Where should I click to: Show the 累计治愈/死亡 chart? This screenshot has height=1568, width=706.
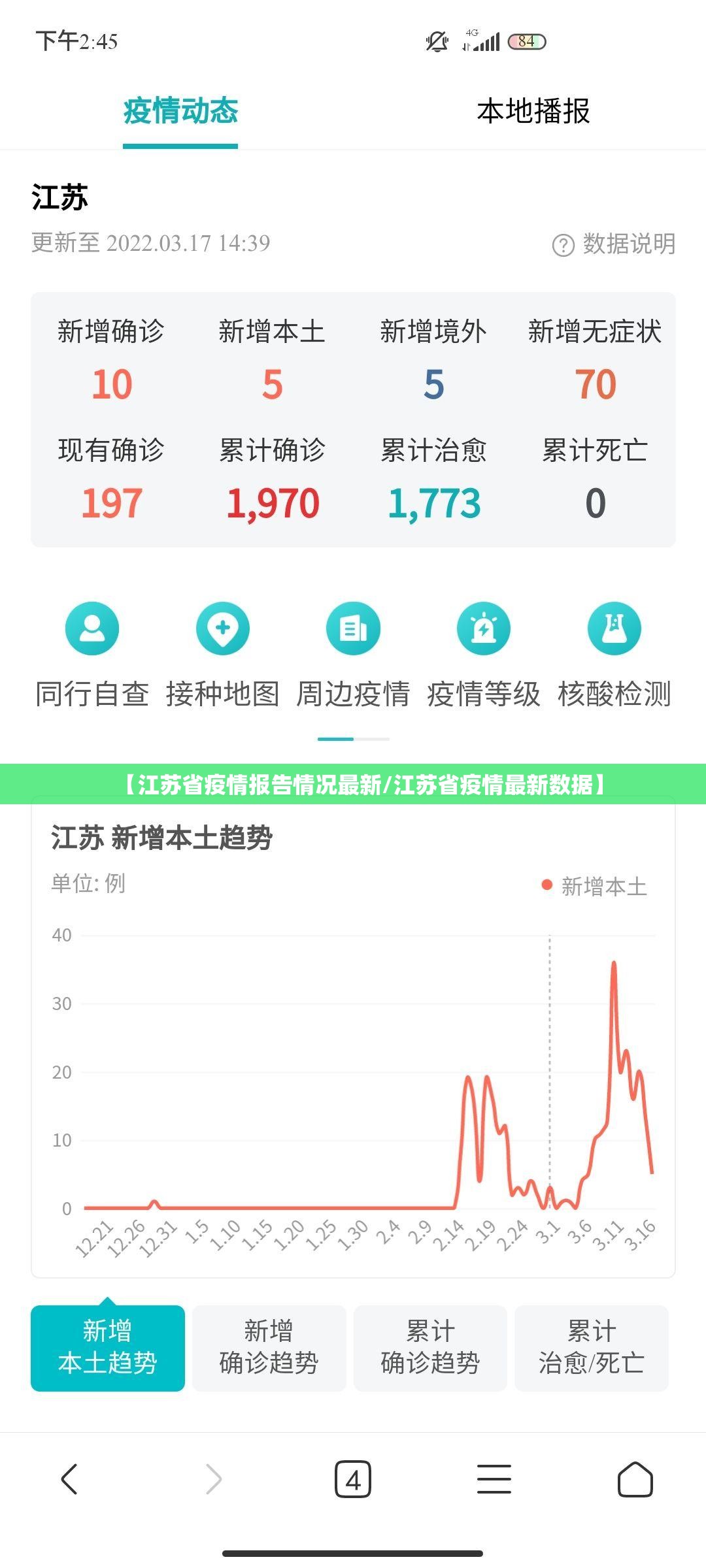coord(592,1348)
